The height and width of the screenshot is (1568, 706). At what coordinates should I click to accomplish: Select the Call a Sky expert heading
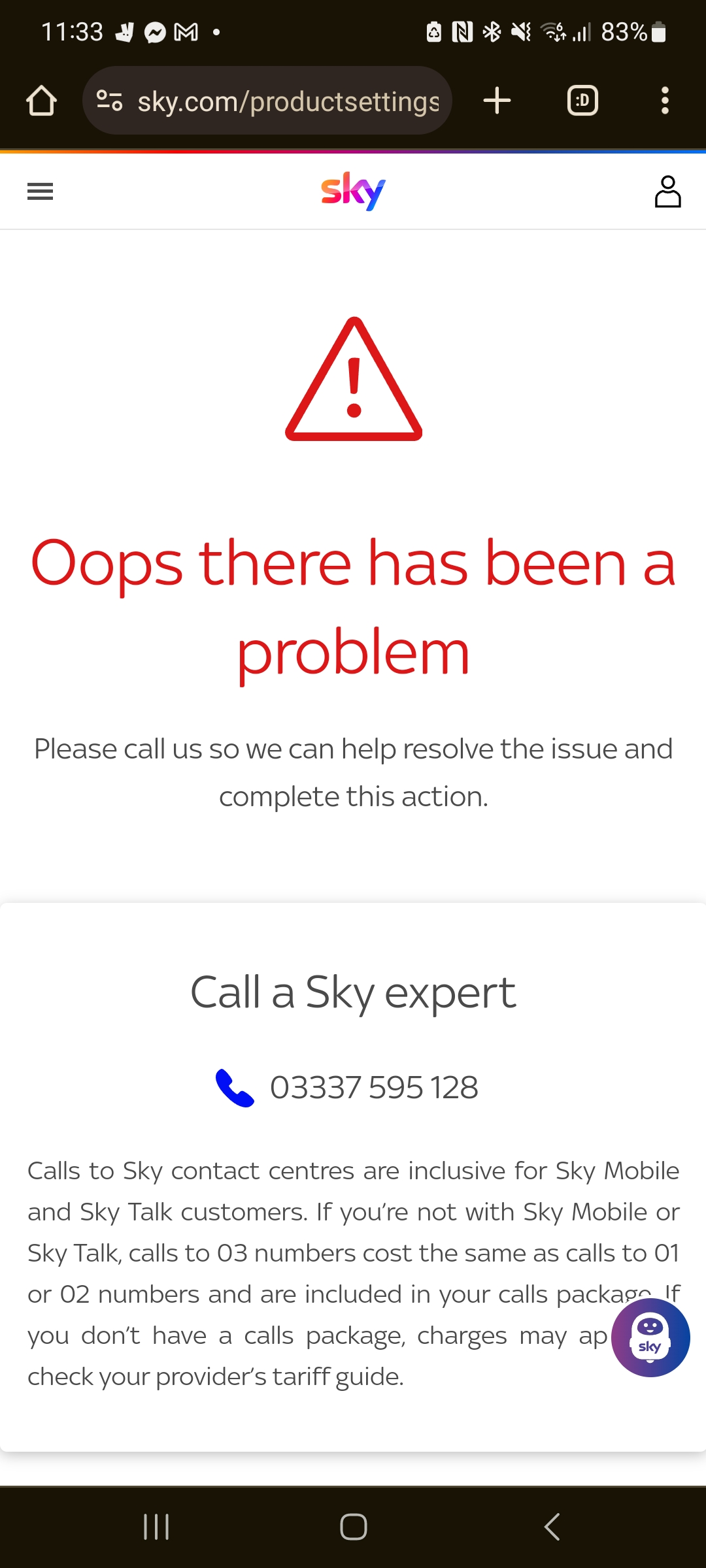pos(353,992)
